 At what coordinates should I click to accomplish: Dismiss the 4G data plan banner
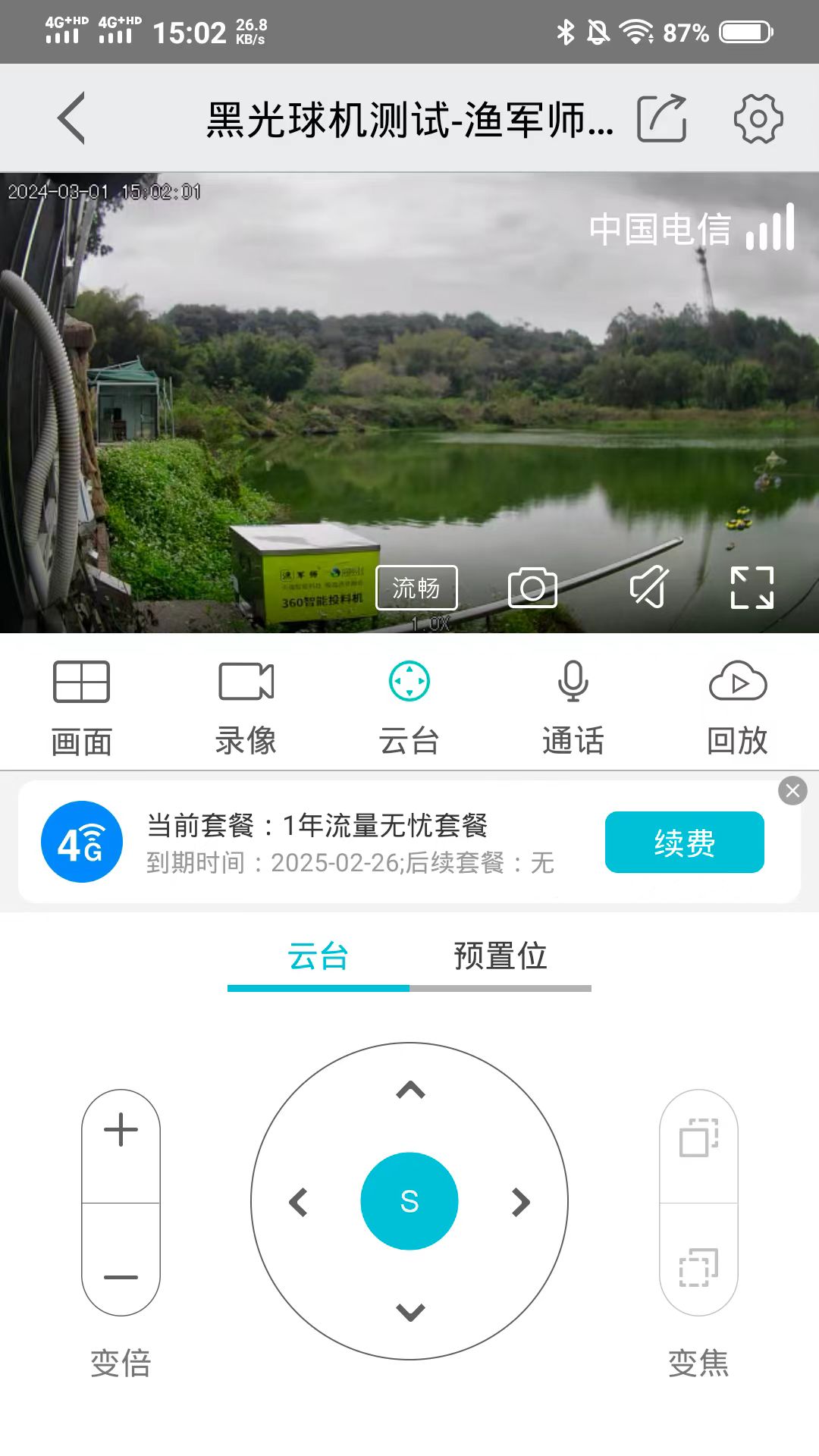tap(793, 791)
